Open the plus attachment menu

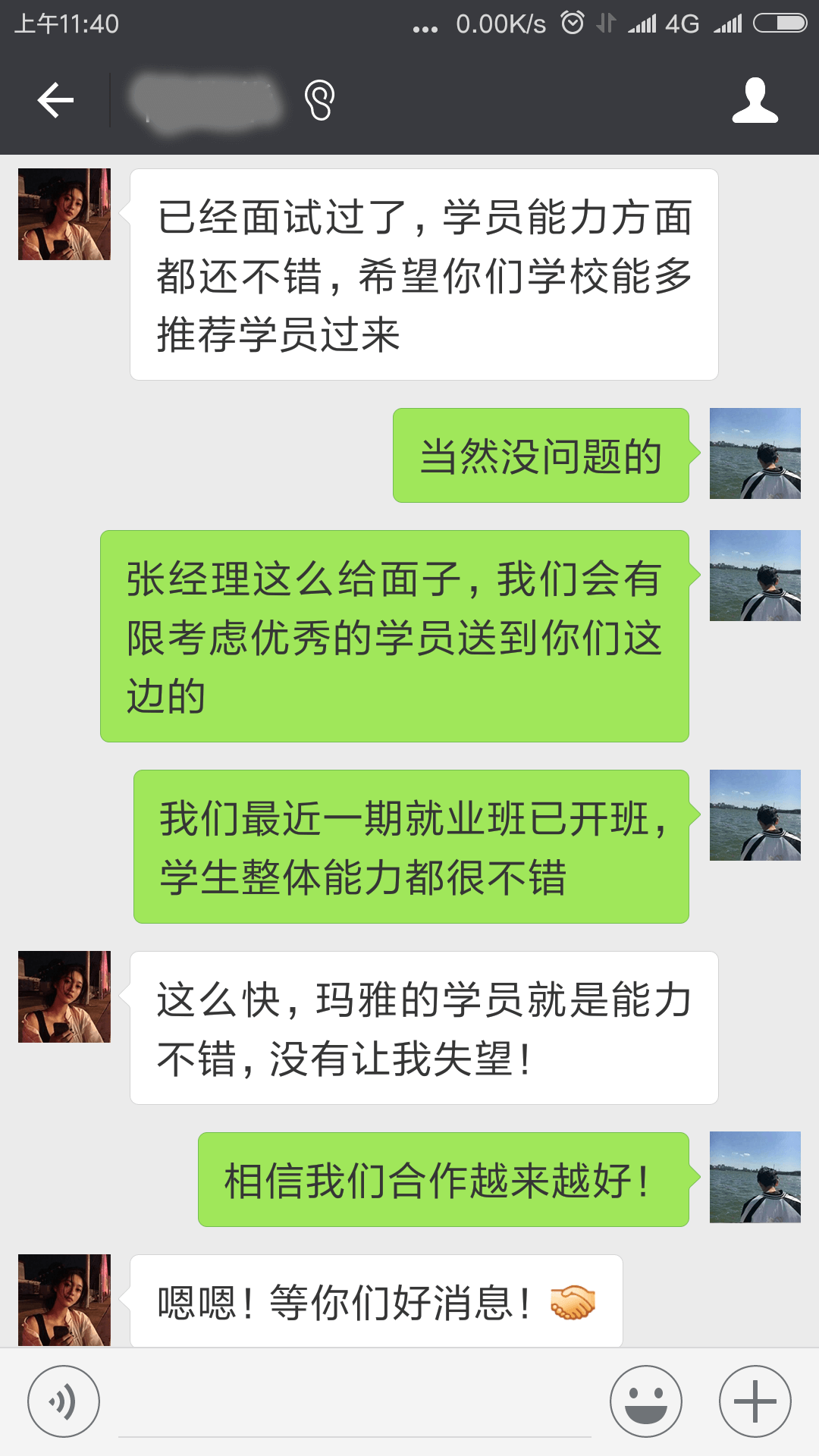[755, 1401]
